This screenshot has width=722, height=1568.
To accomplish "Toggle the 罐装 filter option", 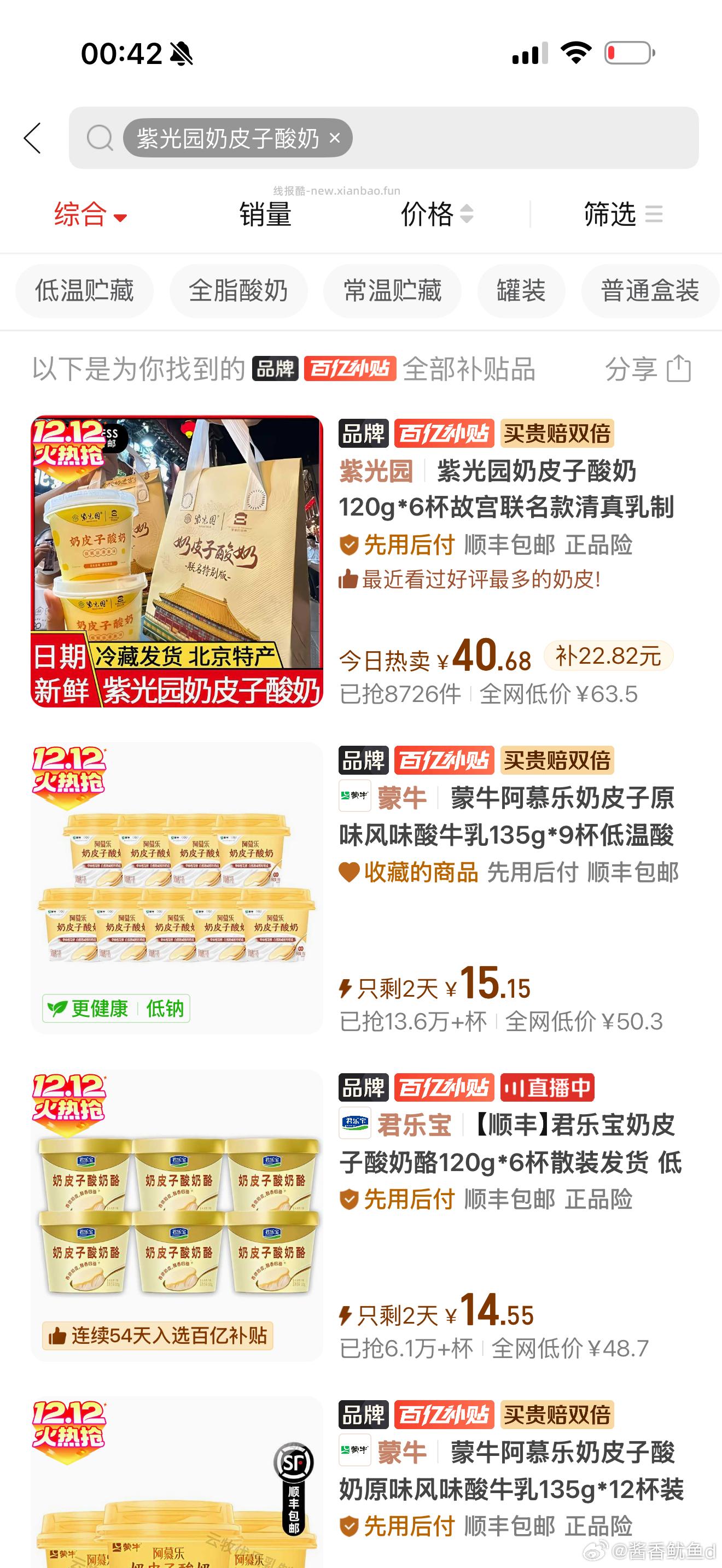I will tap(521, 291).
